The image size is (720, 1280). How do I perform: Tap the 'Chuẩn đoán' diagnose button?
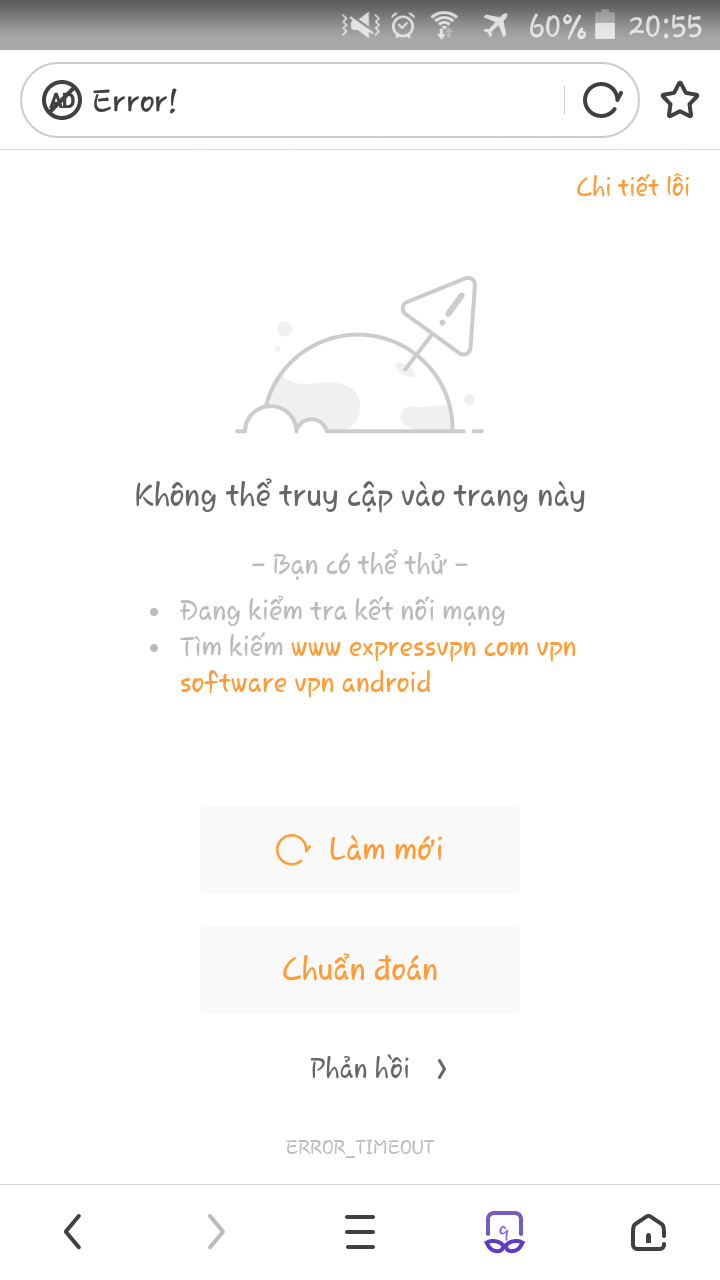pyautogui.click(x=360, y=970)
